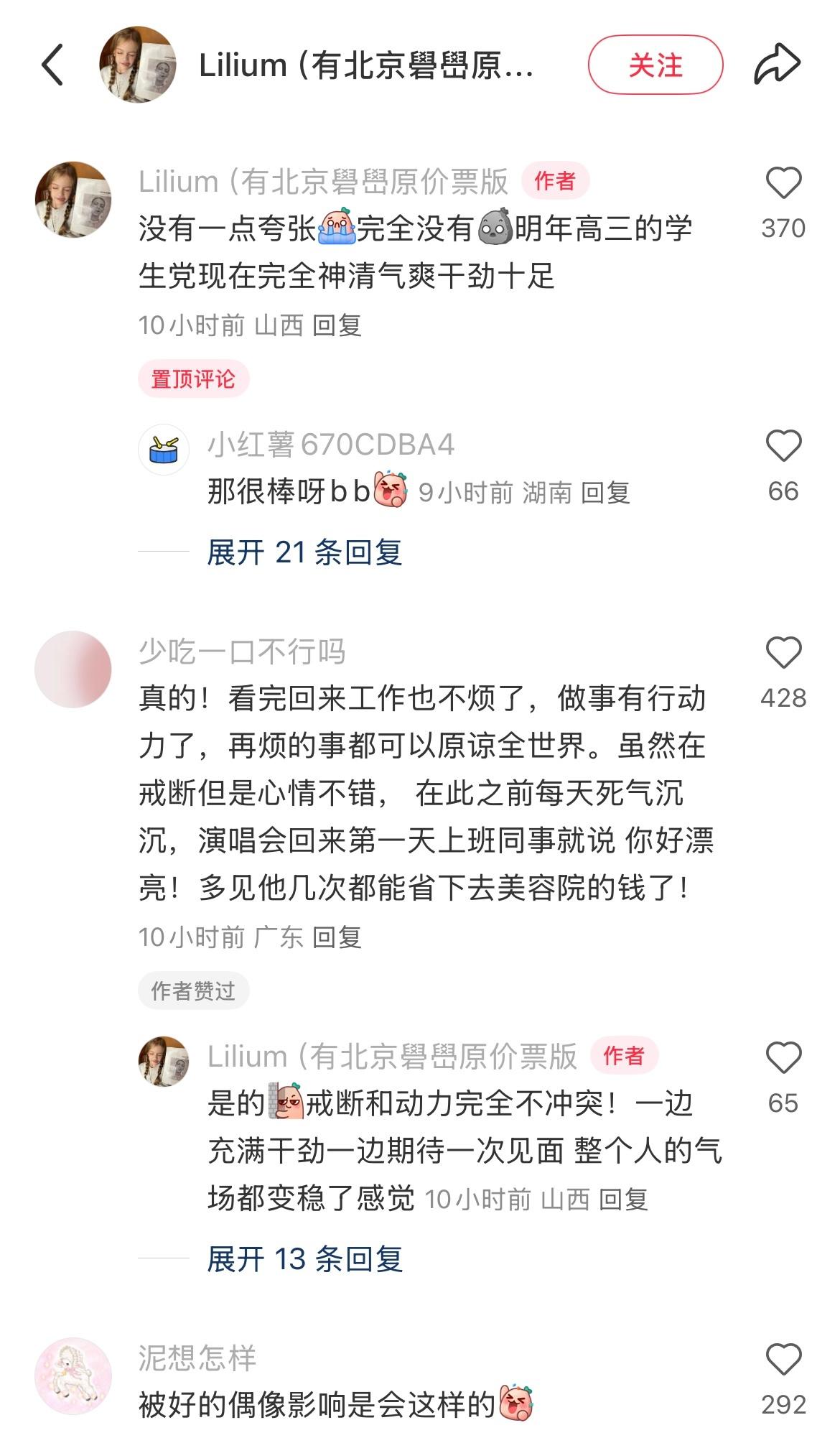
Task: Expand the 13 replies
Action: pyautogui.click(x=304, y=1259)
